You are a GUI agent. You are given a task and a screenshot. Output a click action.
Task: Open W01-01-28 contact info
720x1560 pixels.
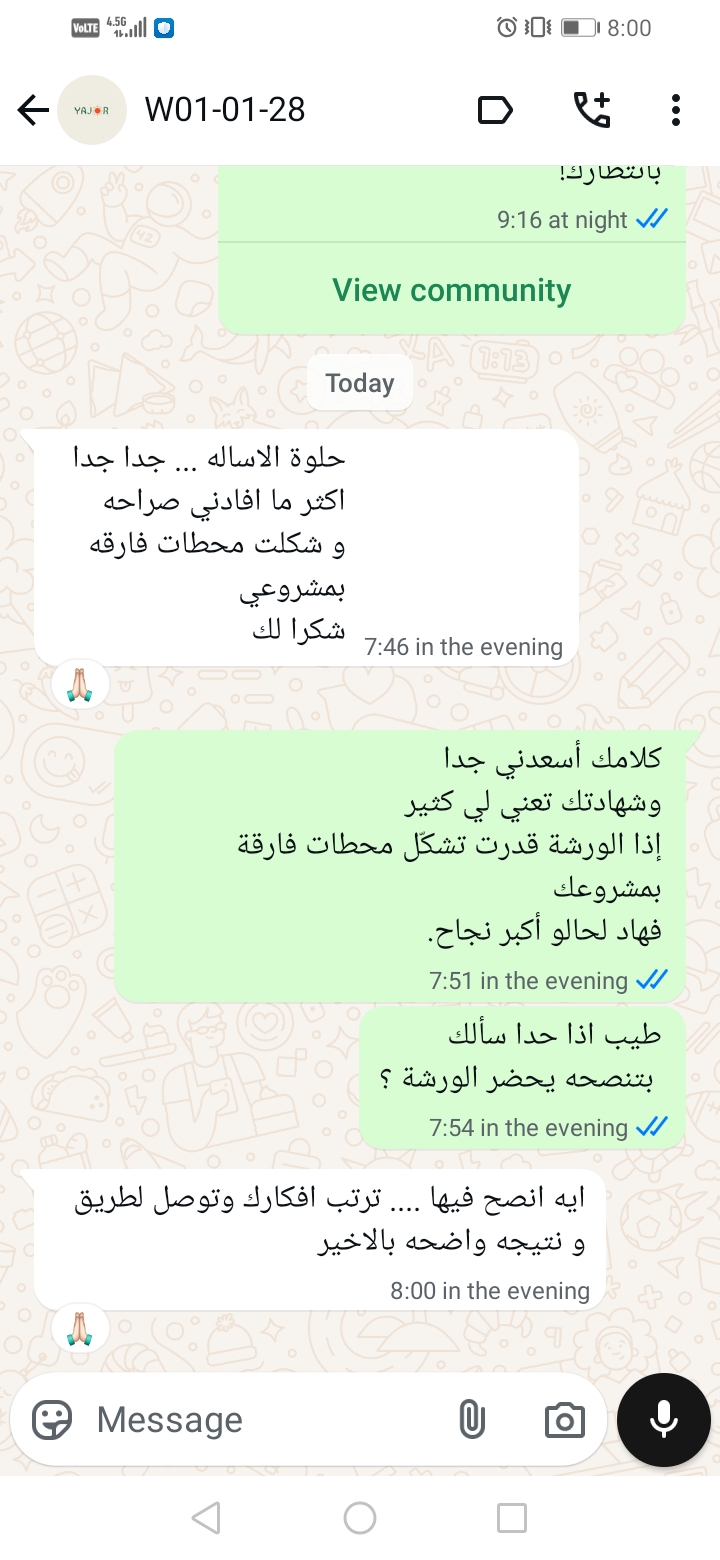pyautogui.click(x=225, y=110)
